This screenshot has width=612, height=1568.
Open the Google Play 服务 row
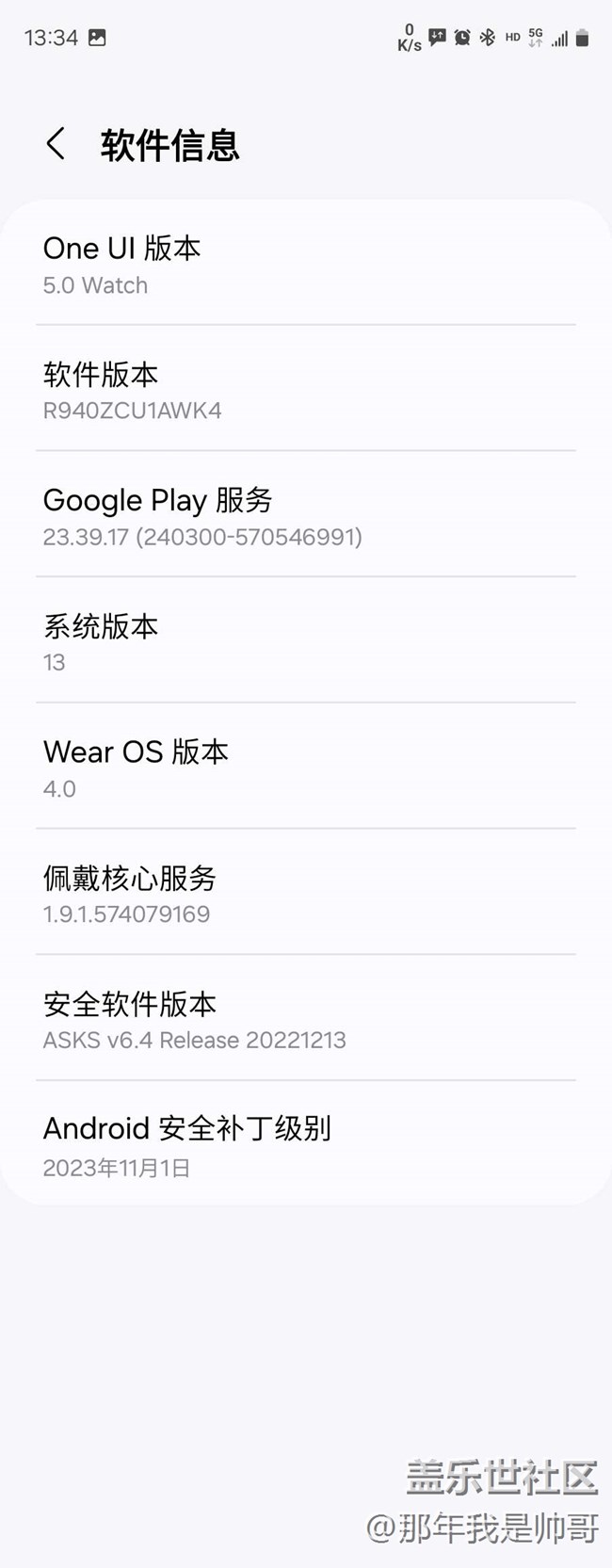coord(305,516)
